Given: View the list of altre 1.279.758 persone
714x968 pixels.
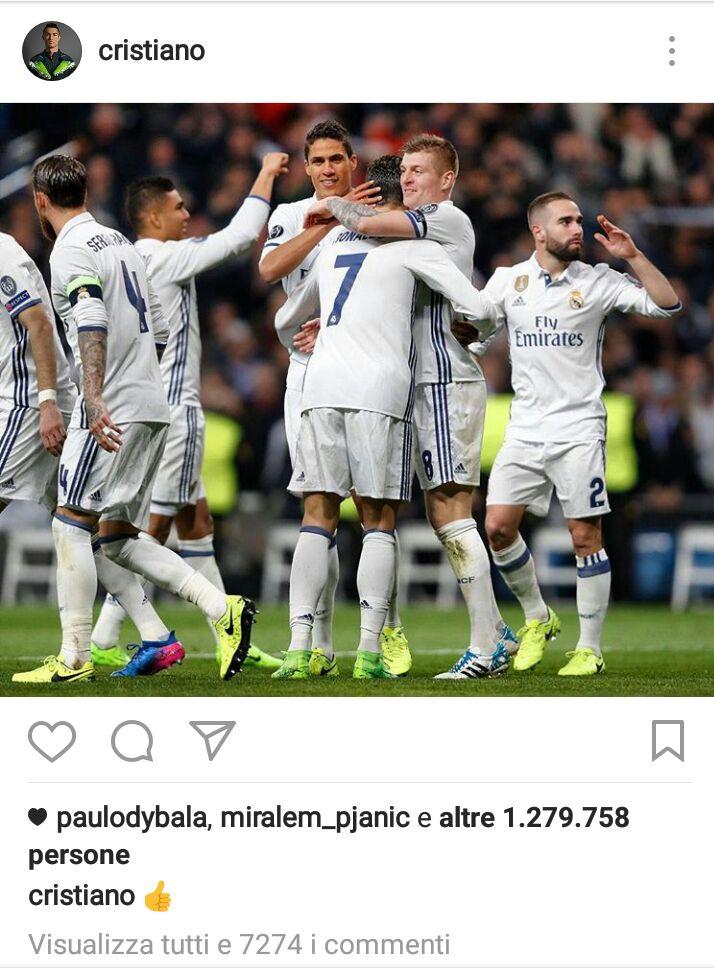Looking at the screenshot, I should click(535, 818).
